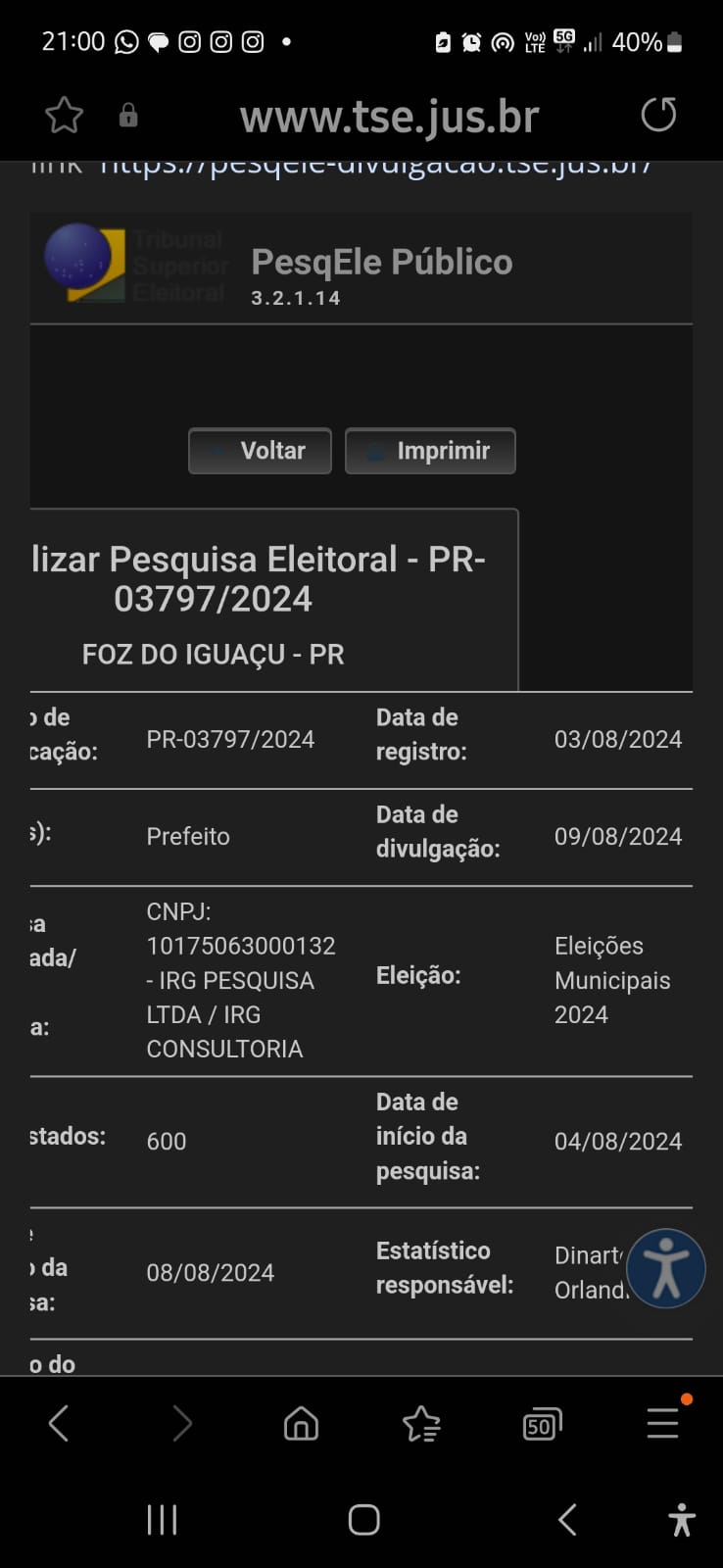Bookmark this page with the star icon
Screen dimensions: 723x1568
pos(64,116)
